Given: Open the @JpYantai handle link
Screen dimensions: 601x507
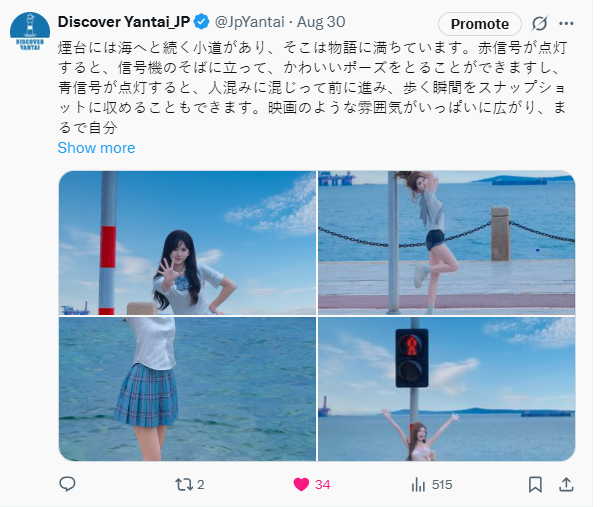Looking at the screenshot, I should click(x=251, y=22).
